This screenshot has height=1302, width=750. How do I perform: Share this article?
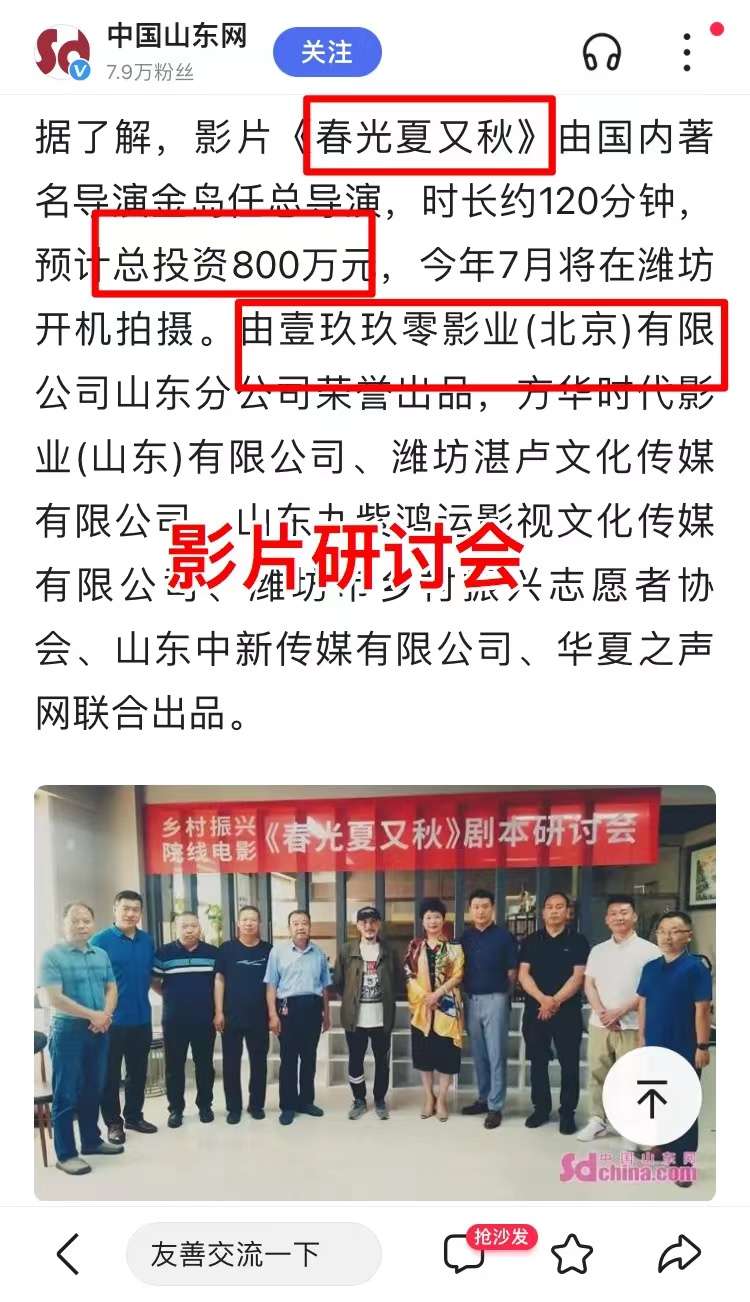680,1253
